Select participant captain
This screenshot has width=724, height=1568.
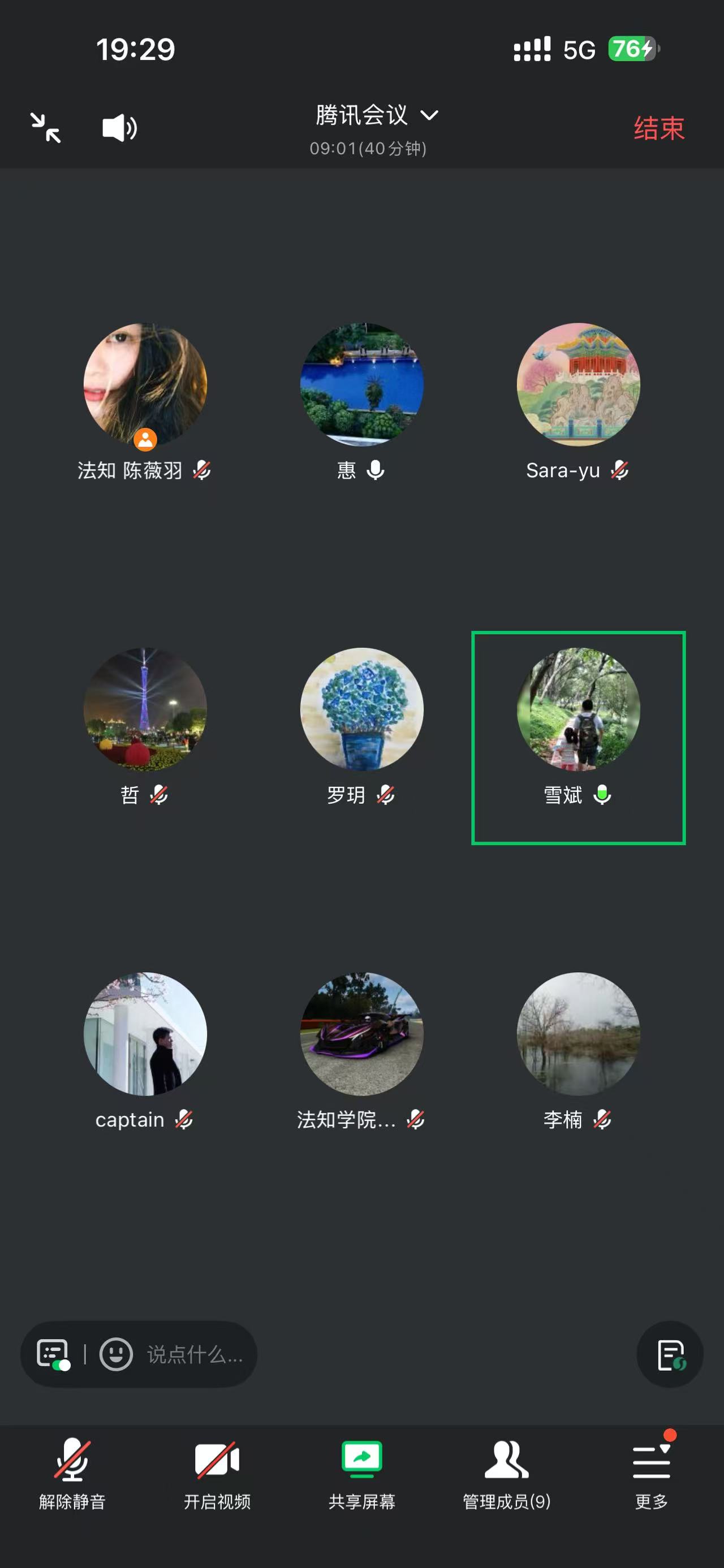click(145, 1034)
